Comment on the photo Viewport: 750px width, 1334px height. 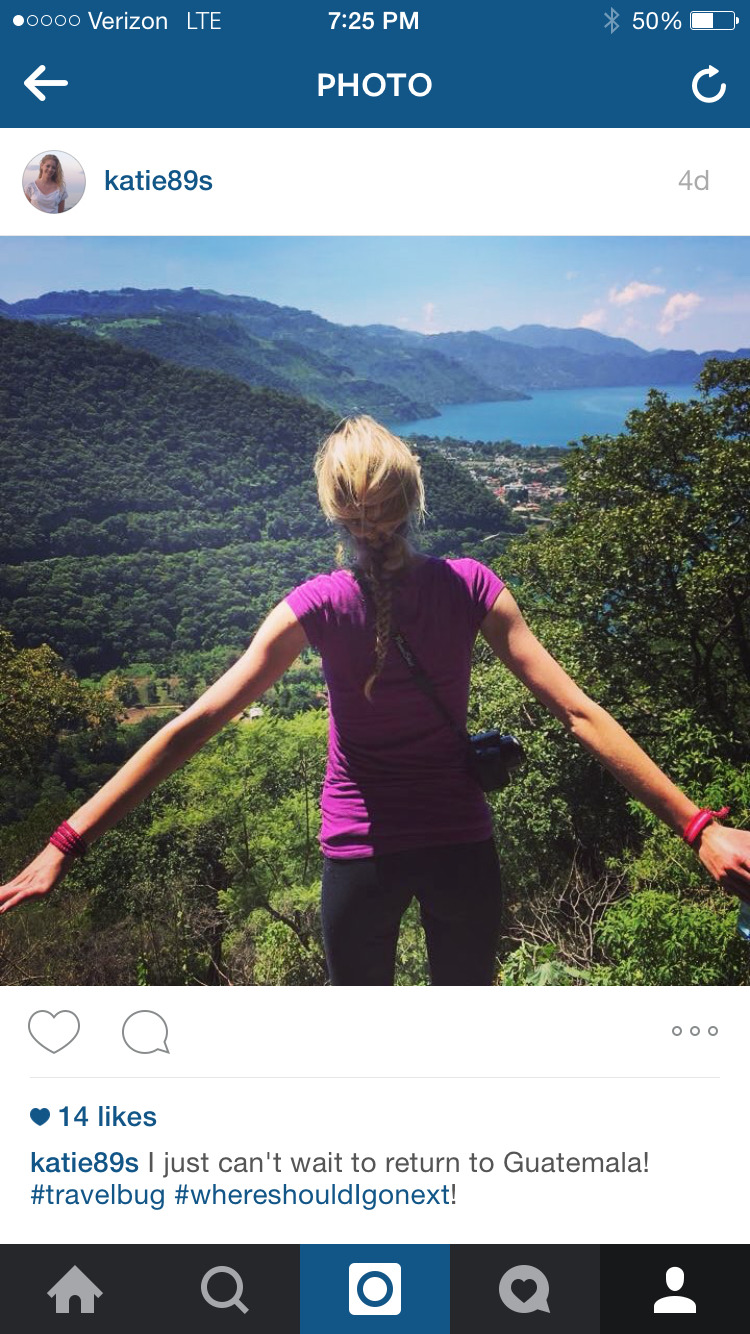point(145,1032)
